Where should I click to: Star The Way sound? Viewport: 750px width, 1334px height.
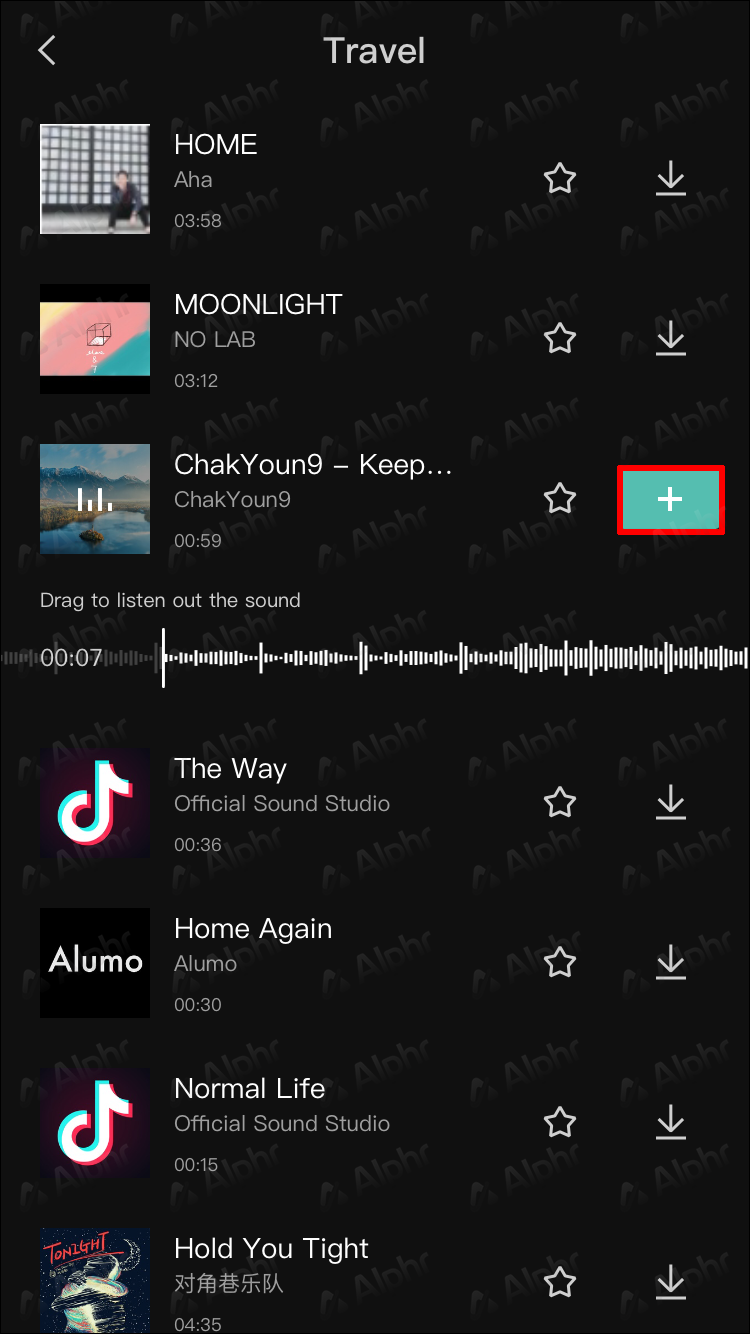click(560, 802)
